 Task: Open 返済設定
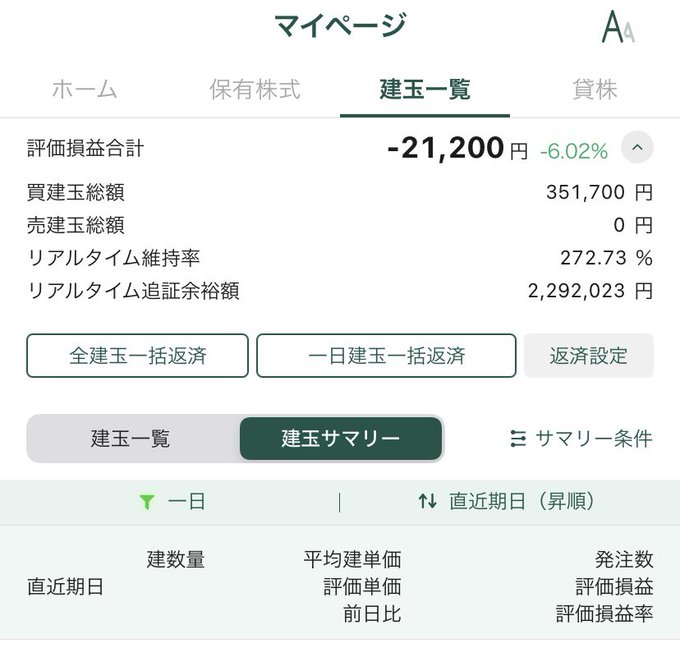(x=589, y=356)
